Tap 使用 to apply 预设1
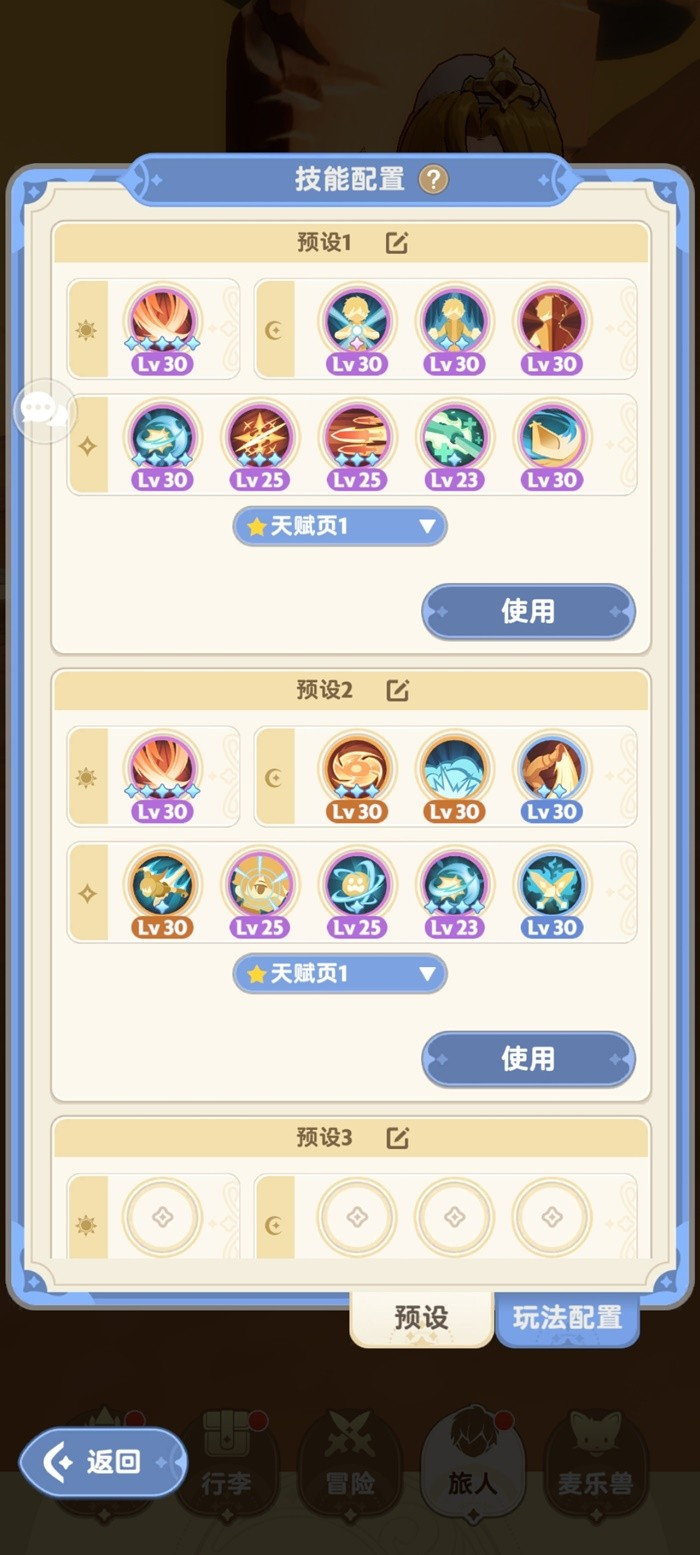700x1555 pixels. pyautogui.click(x=528, y=611)
